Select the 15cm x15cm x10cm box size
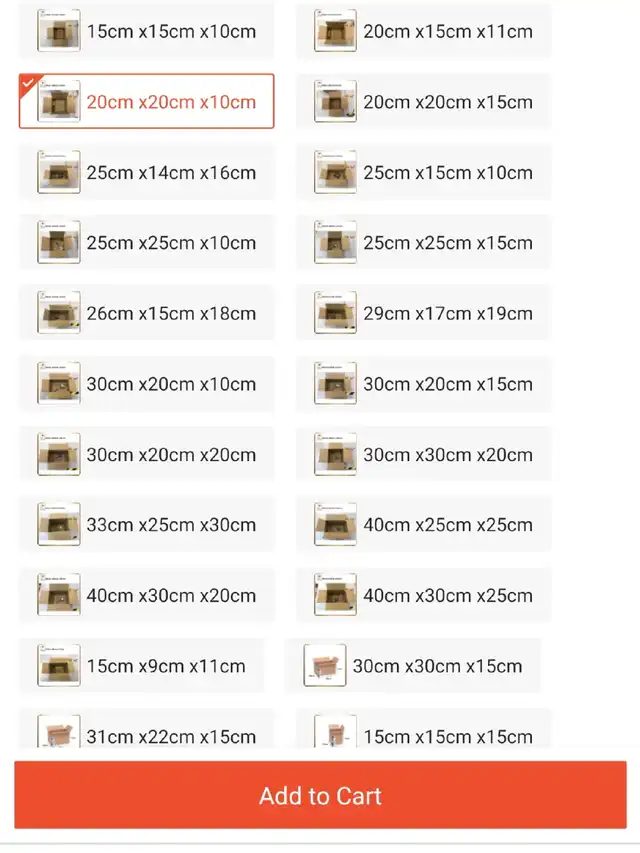Screen dimensions: 640x853 [x=146, y=31]
